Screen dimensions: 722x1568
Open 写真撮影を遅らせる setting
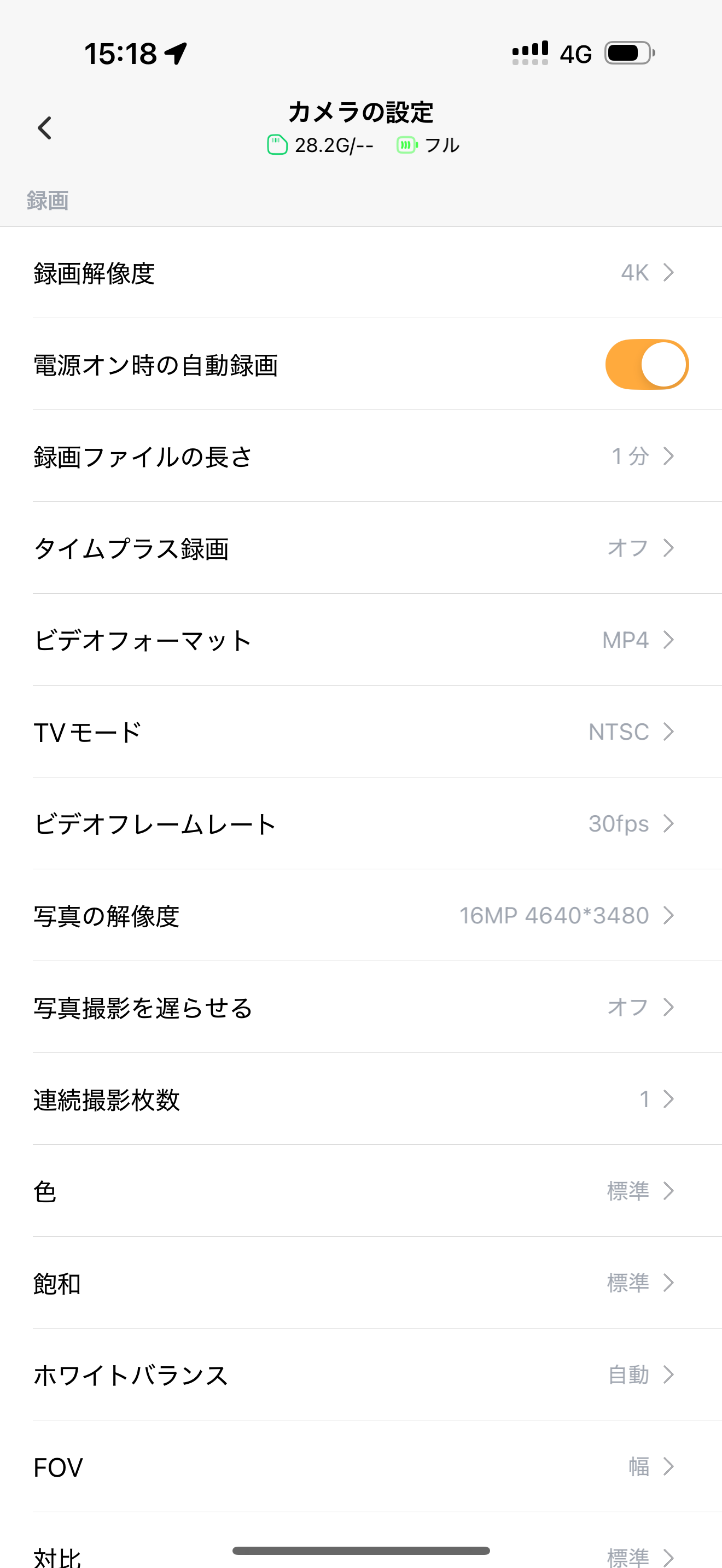click(x=361, y=1008)
